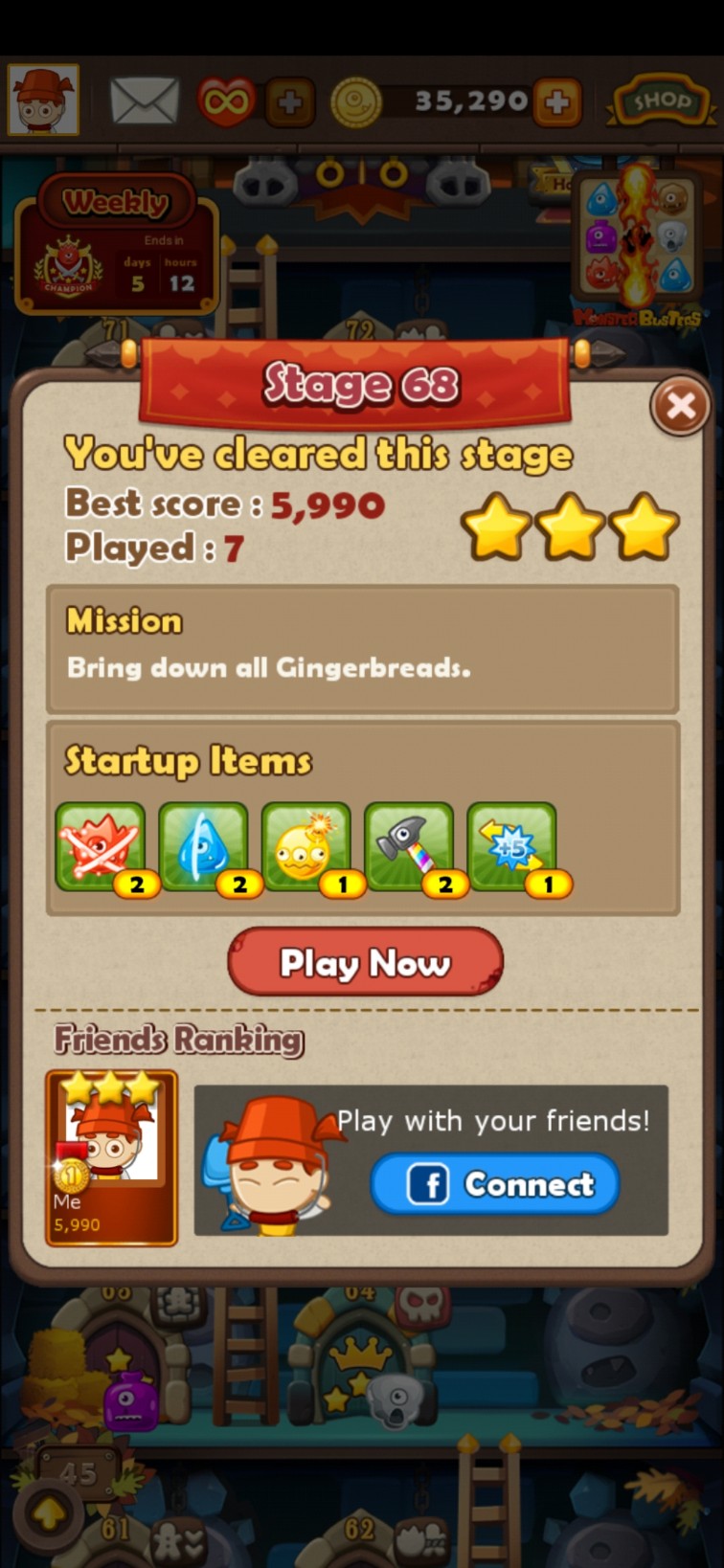The height and width of the screenshot is (1568, 724).
Task: Open the player profile avatar
Action: point(43,100)
